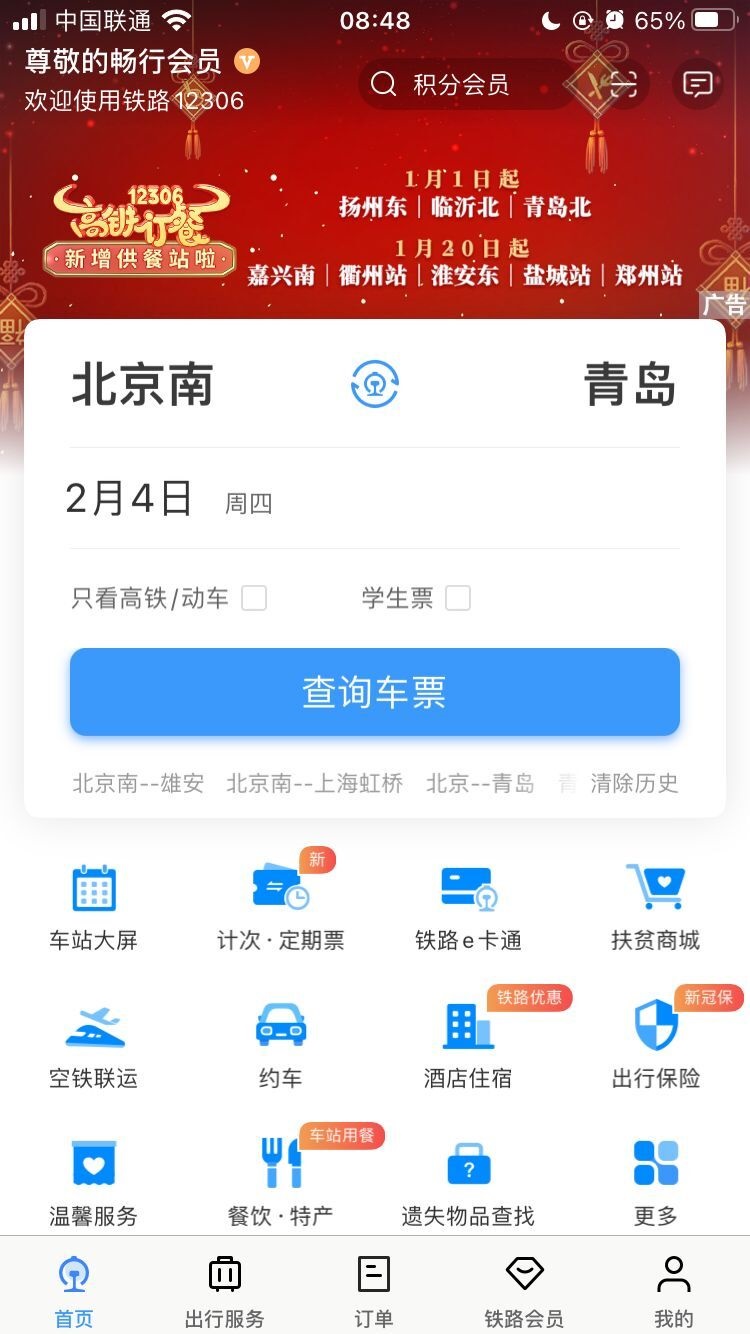The height and width of the screenshot is (1334, 750).
Task: Show 更多 services
Action: pyautogui.click(x=656, y=1181)
